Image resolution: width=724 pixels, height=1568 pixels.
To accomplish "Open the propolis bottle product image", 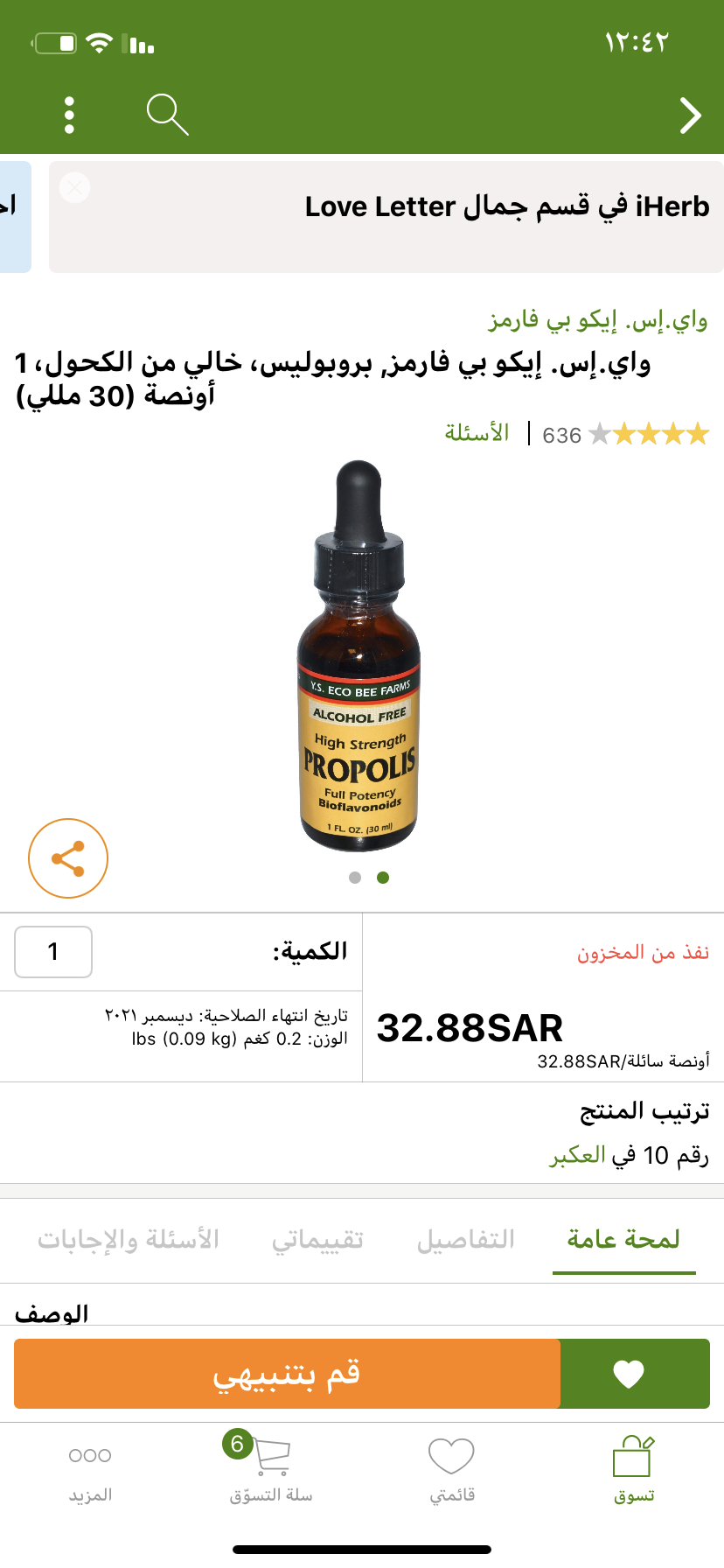I will [359, 656].
